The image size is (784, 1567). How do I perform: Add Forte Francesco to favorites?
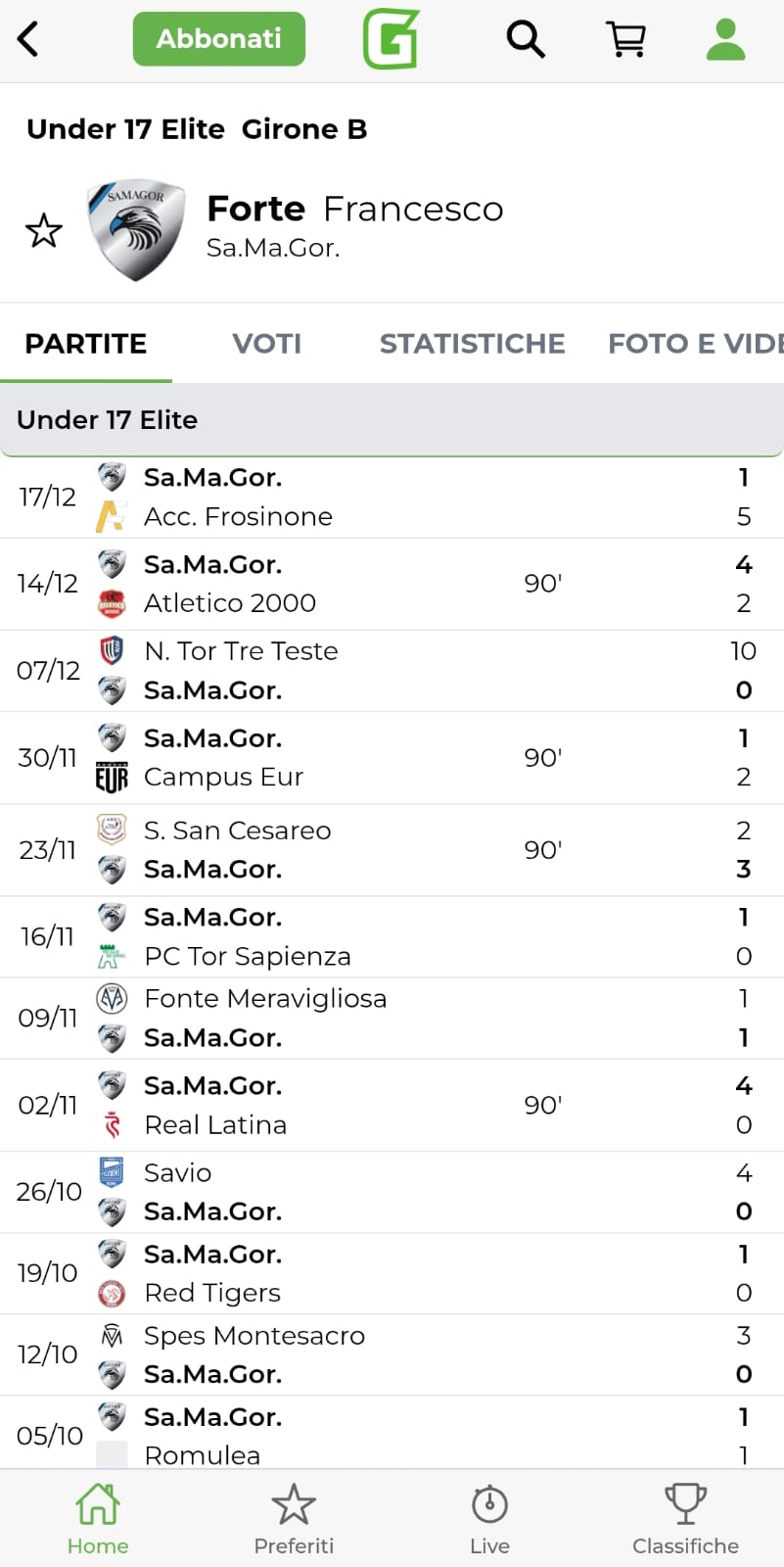point(44,231)
